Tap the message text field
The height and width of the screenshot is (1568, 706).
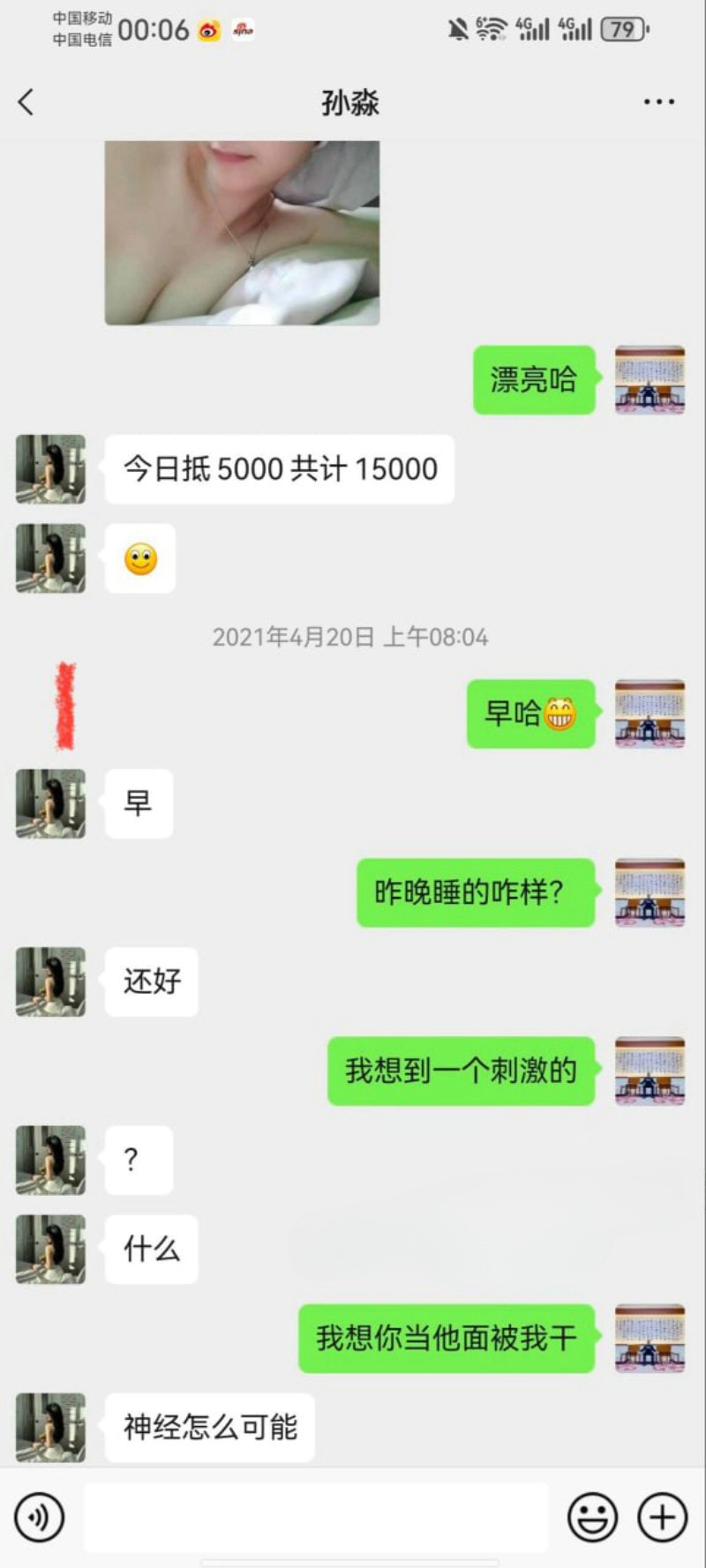tap(316, 1517)
